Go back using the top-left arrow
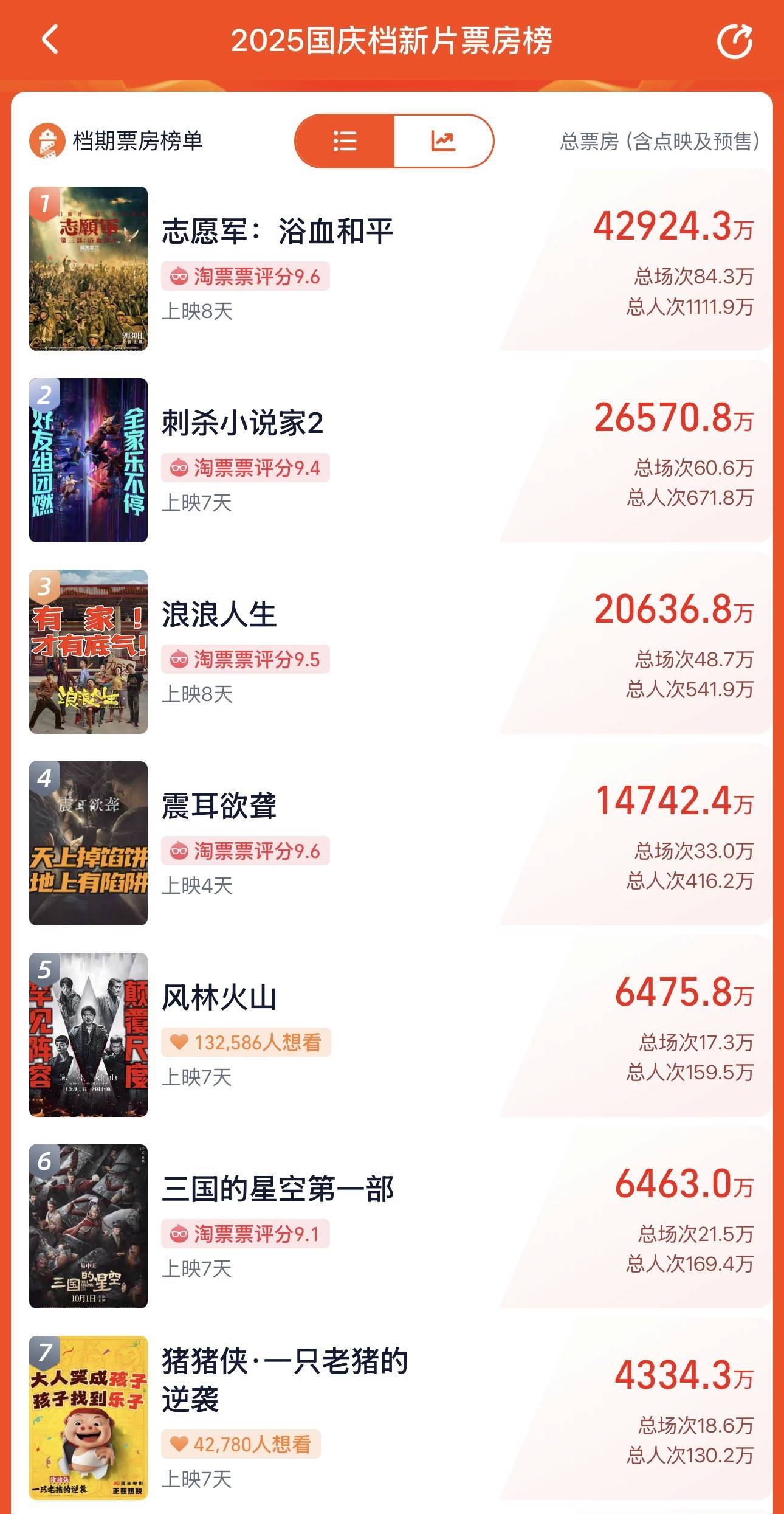This screenshot has height=1514, width=784. click(x=50, y=40)
